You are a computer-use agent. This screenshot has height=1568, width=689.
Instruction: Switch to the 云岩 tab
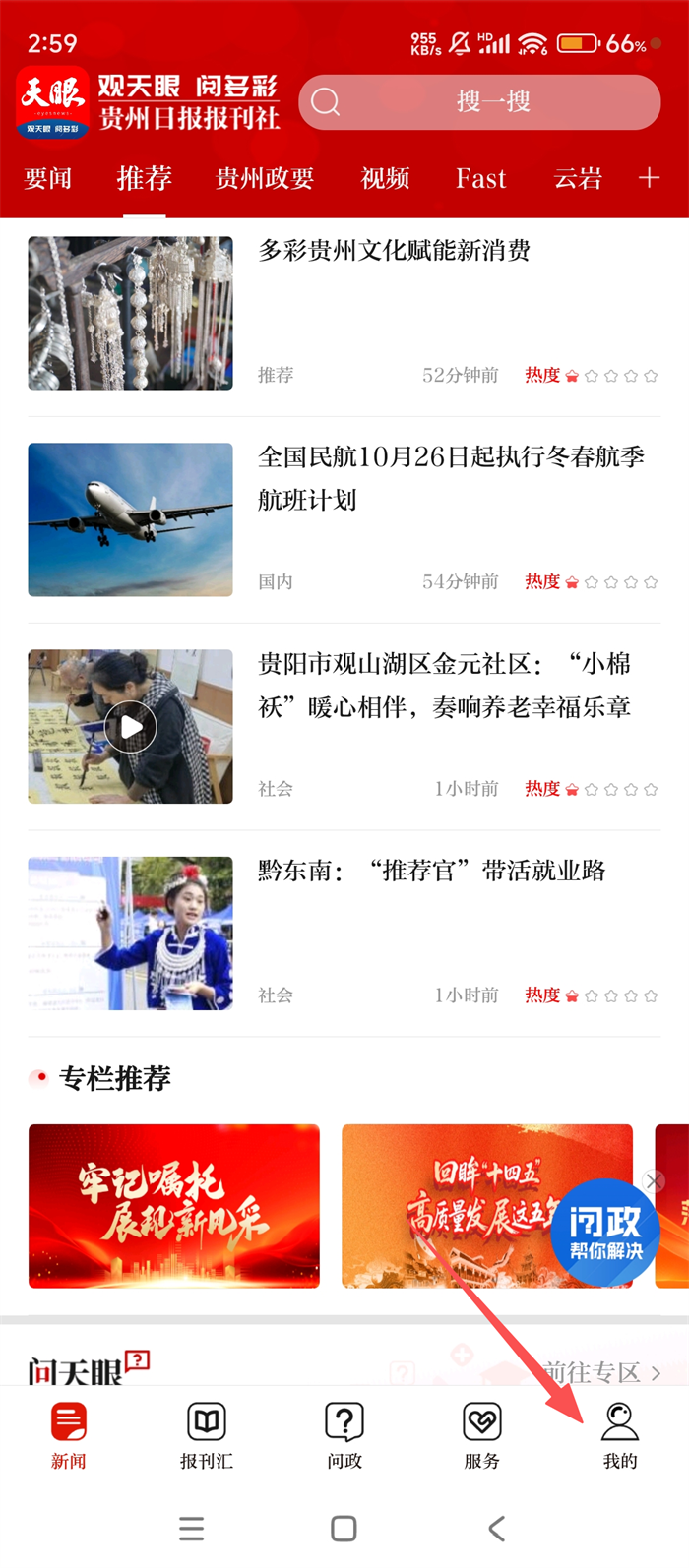(577, 178)
